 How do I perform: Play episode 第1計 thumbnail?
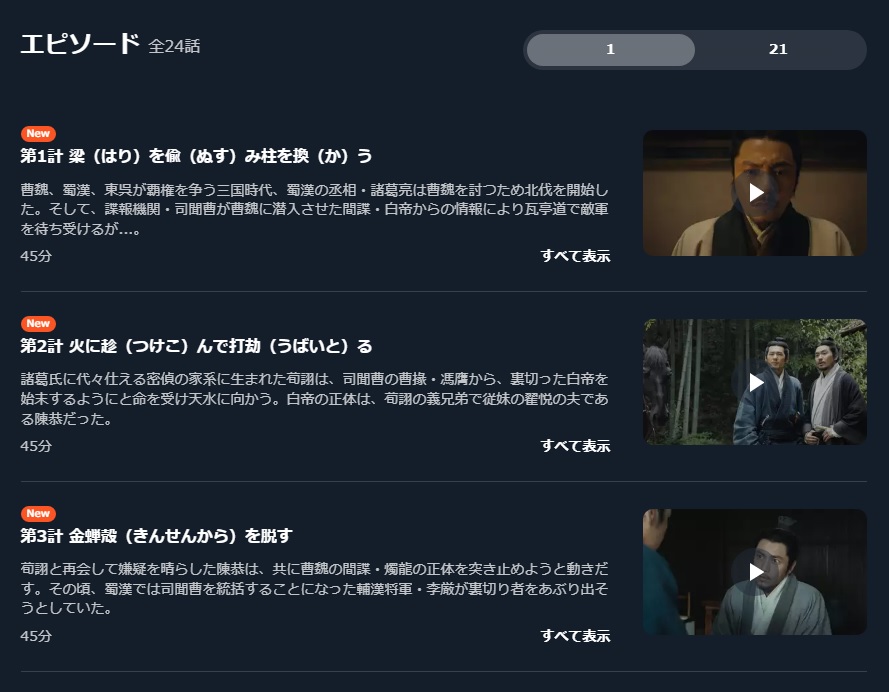755,193
